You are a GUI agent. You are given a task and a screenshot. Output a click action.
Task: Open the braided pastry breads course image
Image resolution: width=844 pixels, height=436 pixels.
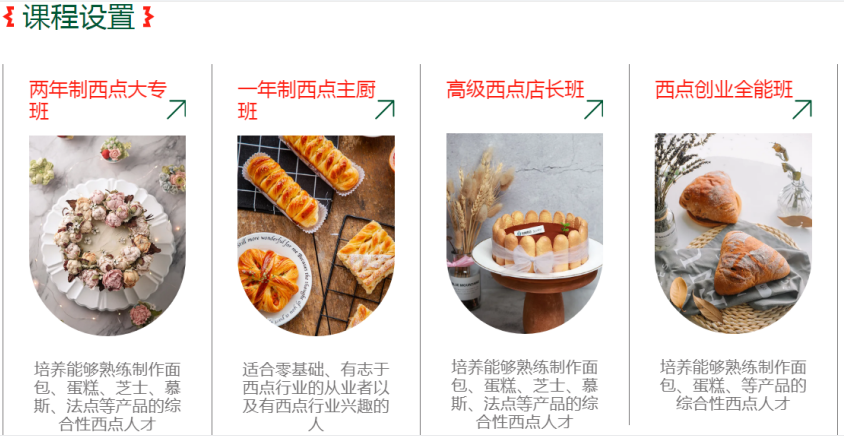316,232
